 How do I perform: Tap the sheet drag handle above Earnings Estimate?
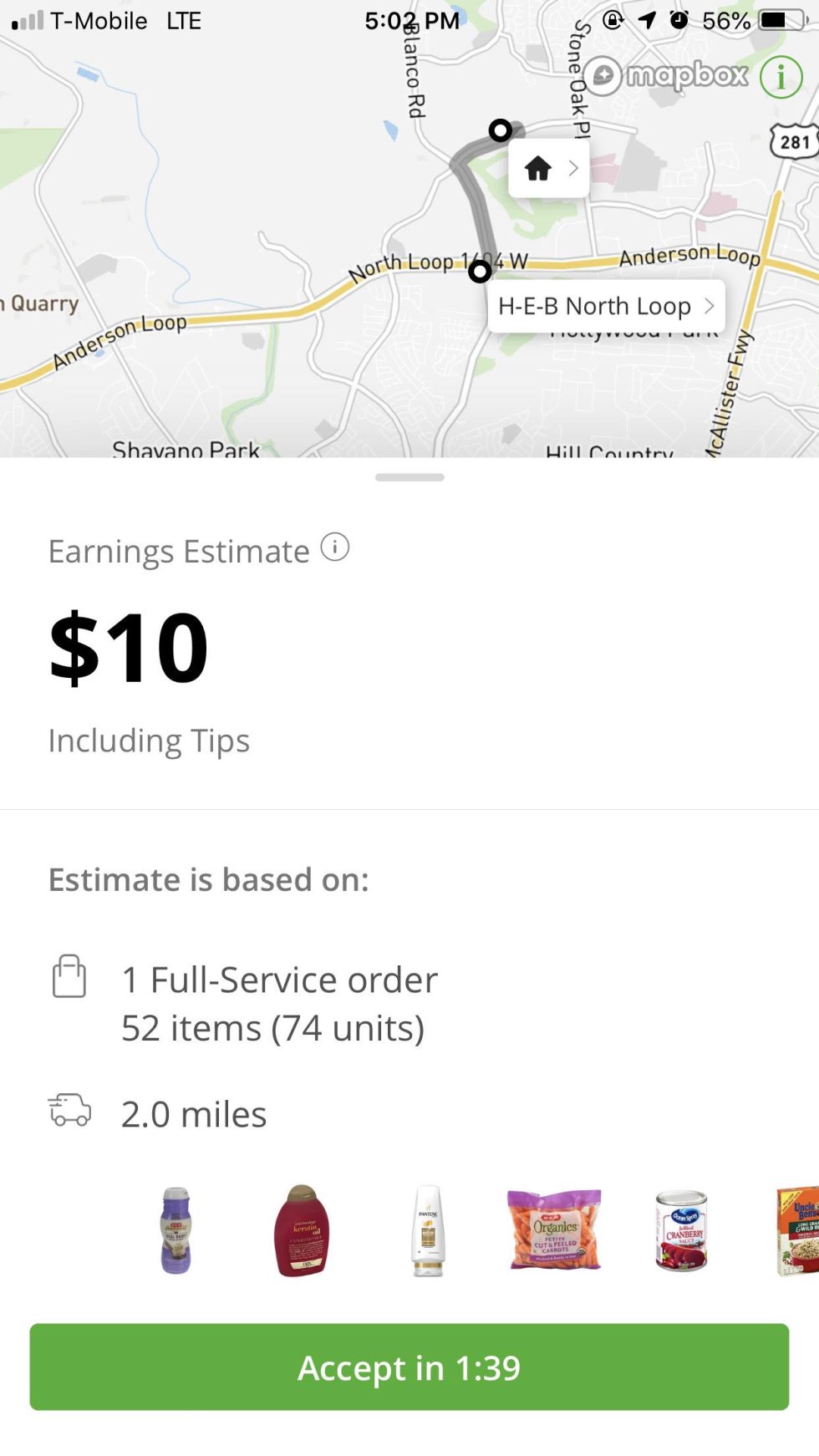pyautogui.click(x=409, y=477)
